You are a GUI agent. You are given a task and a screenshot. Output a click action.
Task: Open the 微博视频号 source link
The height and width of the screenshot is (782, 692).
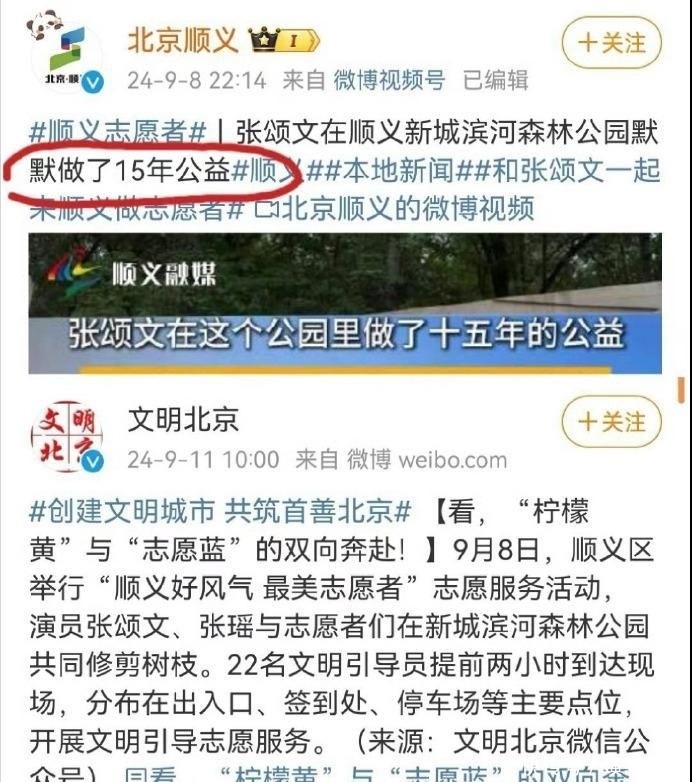(x=389, y=80)
